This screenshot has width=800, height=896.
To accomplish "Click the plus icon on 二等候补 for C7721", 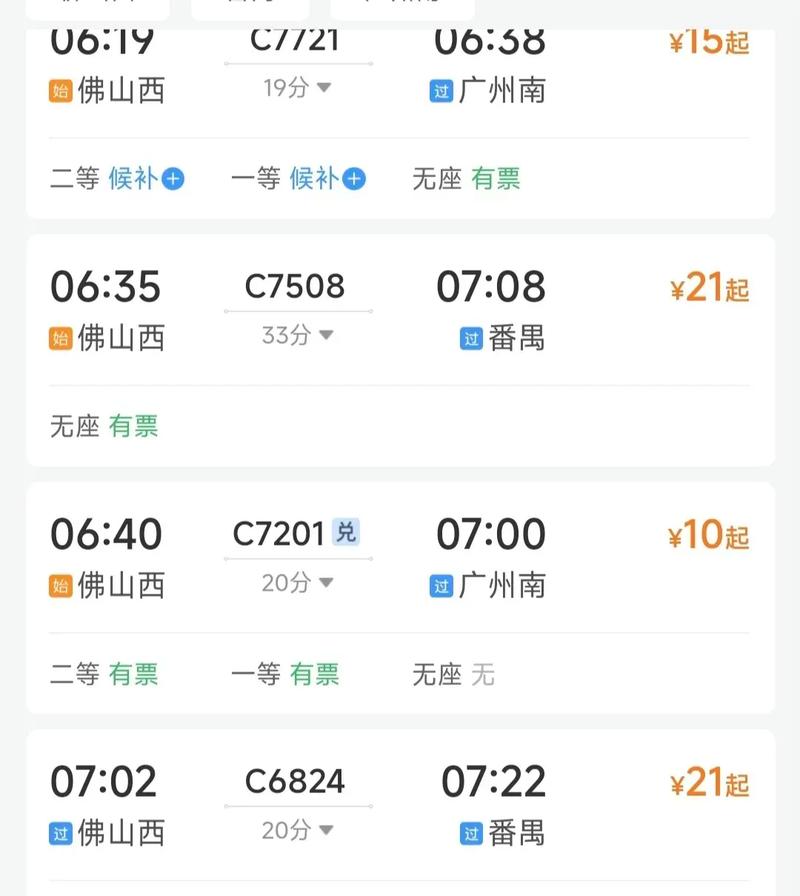I will click(172, 178).
